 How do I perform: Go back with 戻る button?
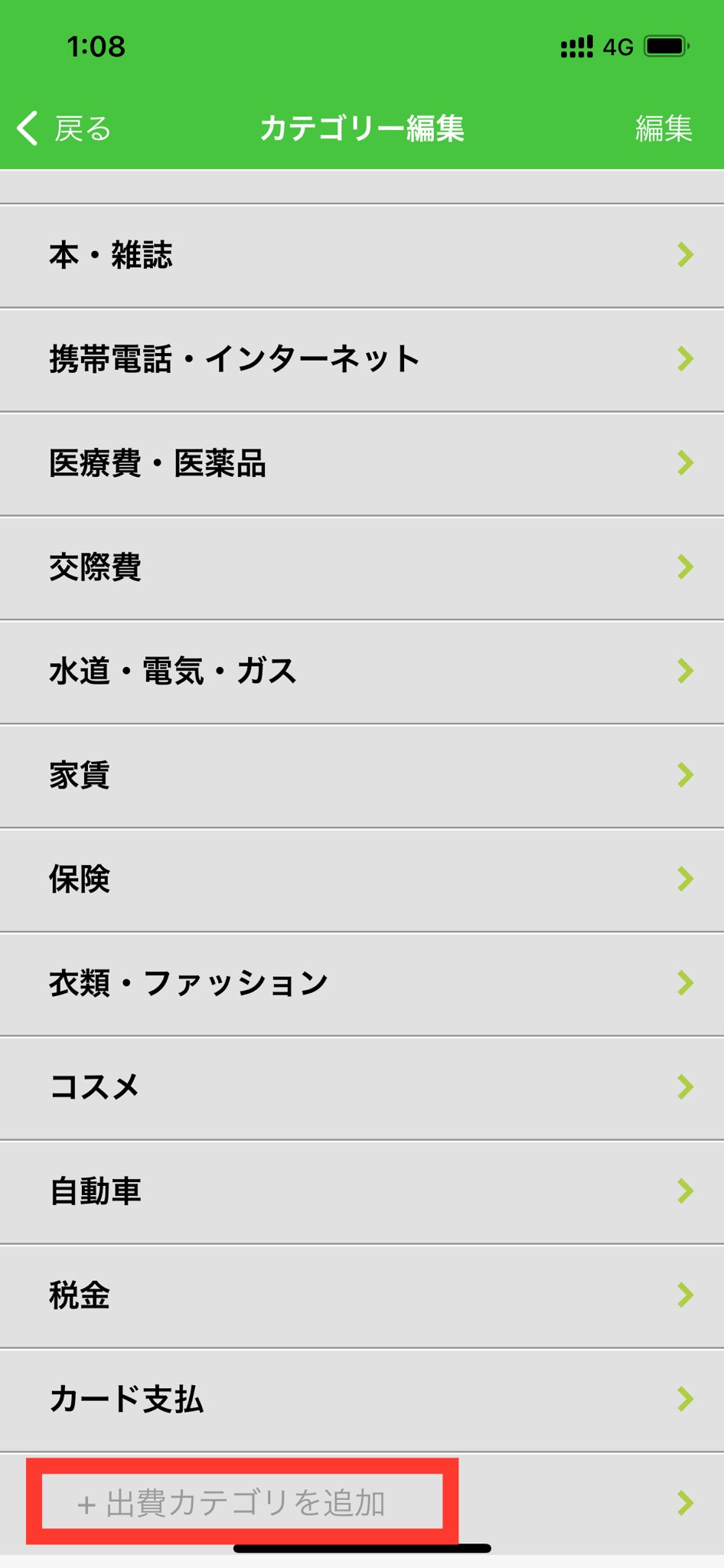[x=65, y=129]
